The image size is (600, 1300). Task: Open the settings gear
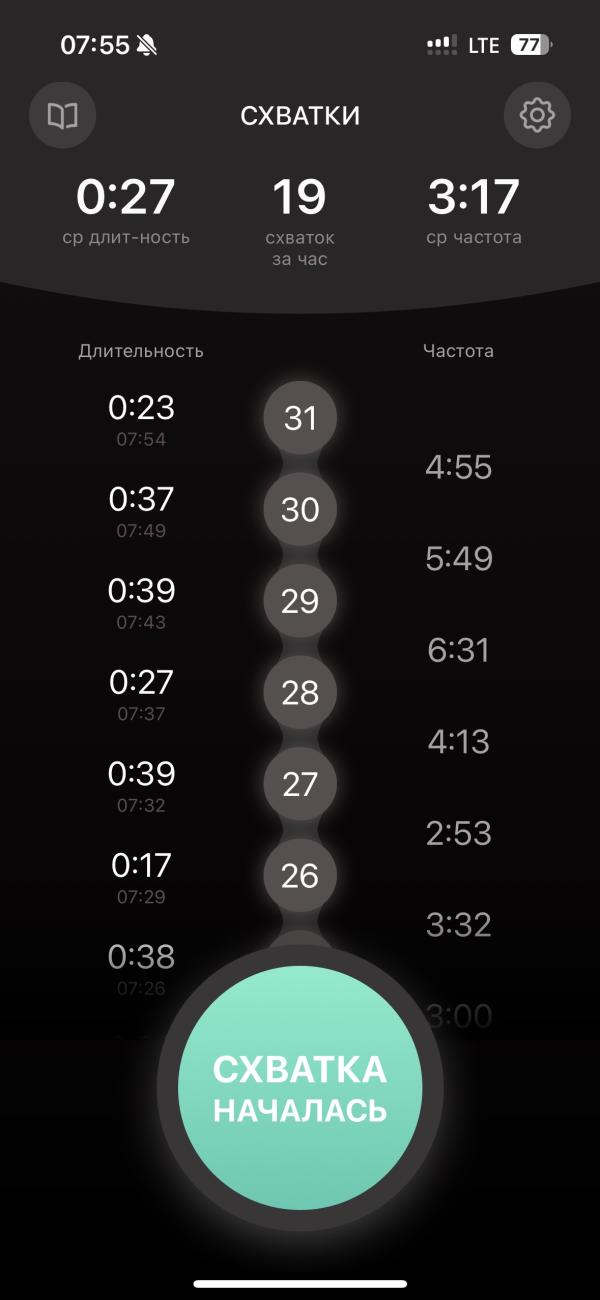(x=537, y=116)
